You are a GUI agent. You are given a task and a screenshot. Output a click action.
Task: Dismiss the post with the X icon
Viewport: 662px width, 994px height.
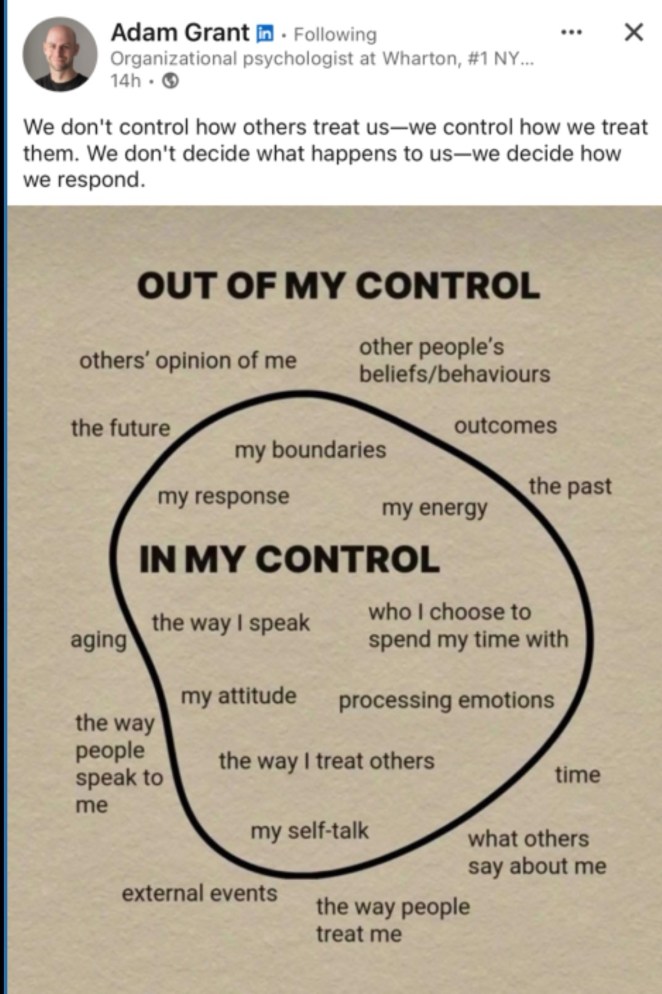pyautogui.click(x=632, y=33)
